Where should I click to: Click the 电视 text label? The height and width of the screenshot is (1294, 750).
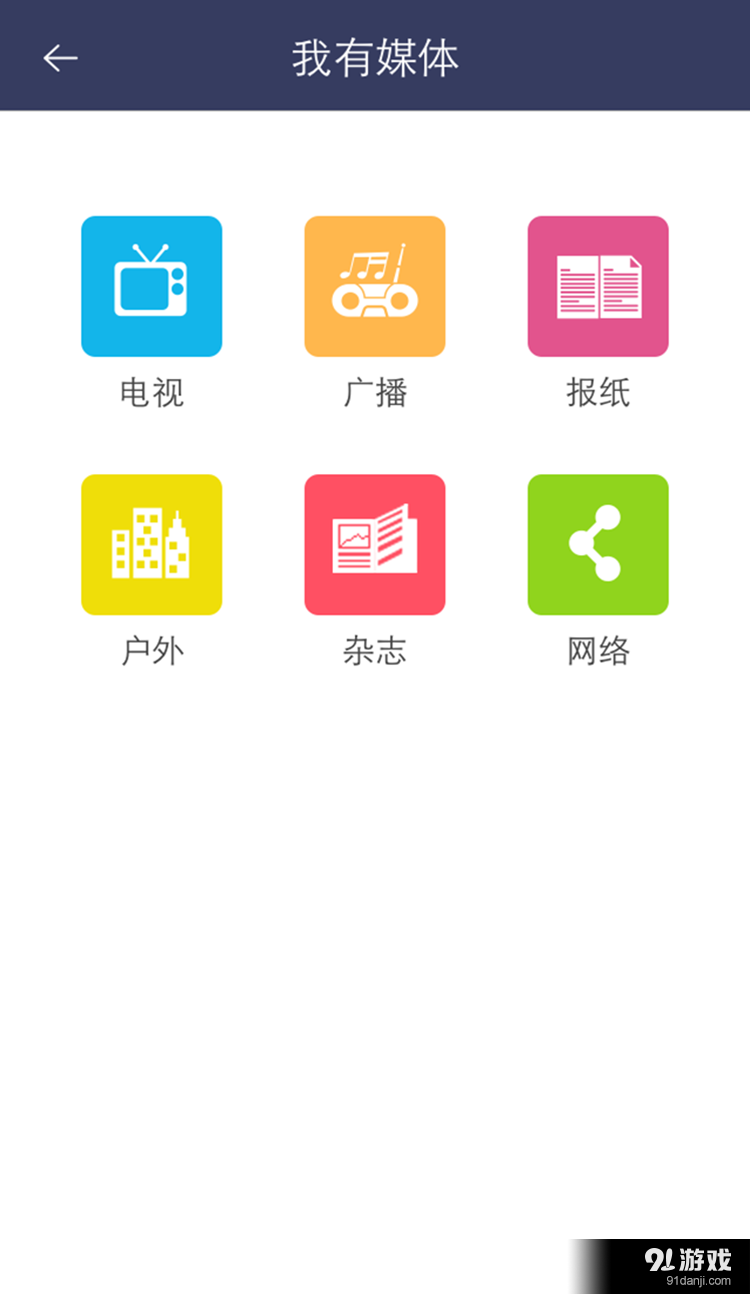151,394
